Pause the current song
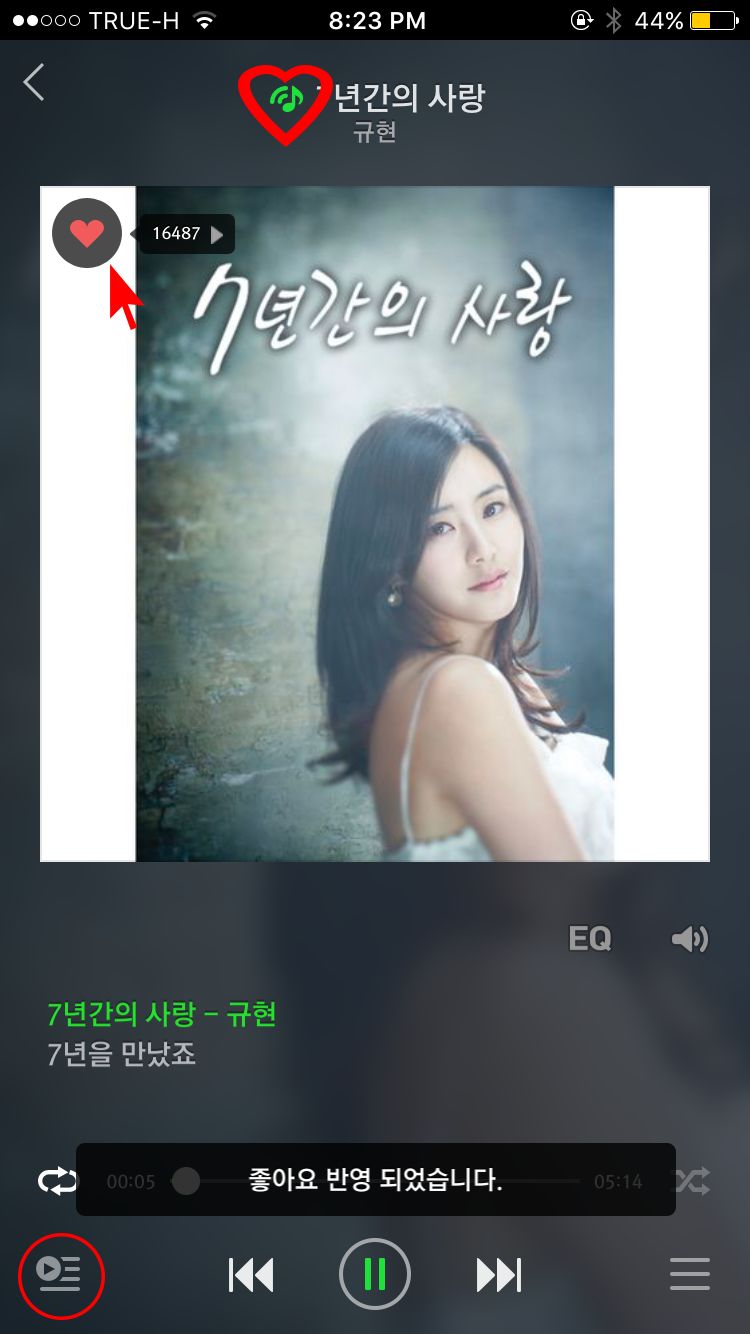This screenshot has height=1334, width=750. click(375, 1275)
